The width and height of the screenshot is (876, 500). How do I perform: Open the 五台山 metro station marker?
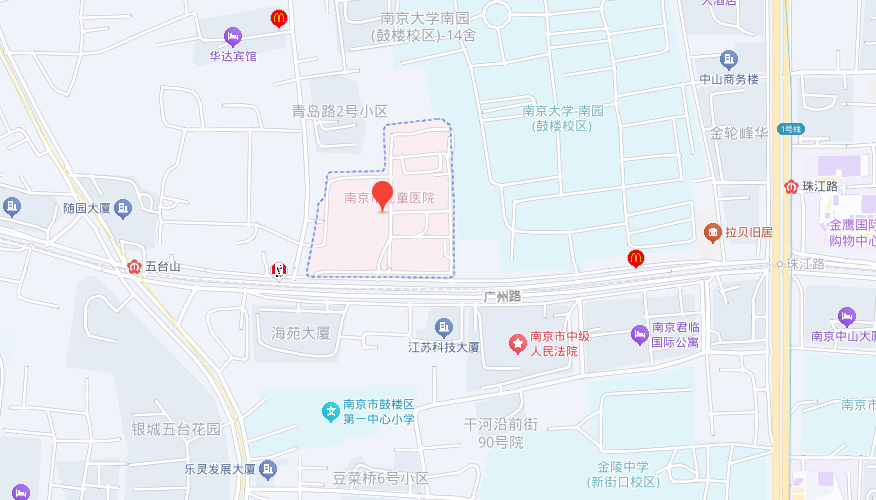135,266
